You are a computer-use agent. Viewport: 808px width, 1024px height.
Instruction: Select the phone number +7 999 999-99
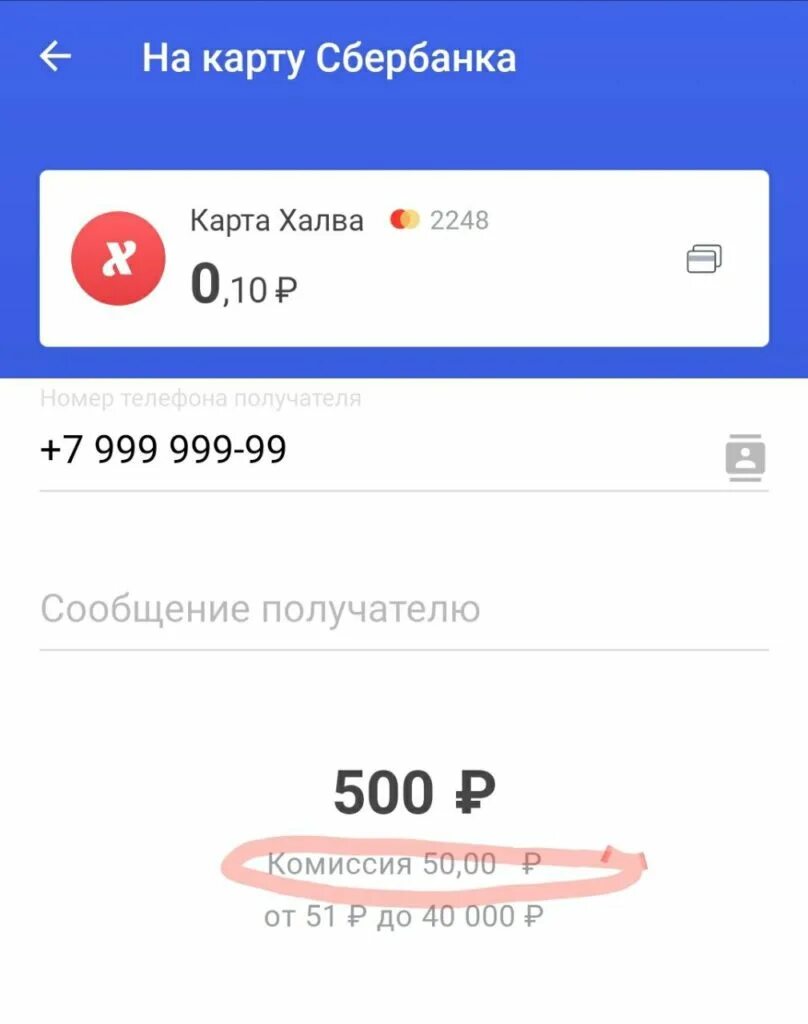pyautogui.click(x=163, y=448)
